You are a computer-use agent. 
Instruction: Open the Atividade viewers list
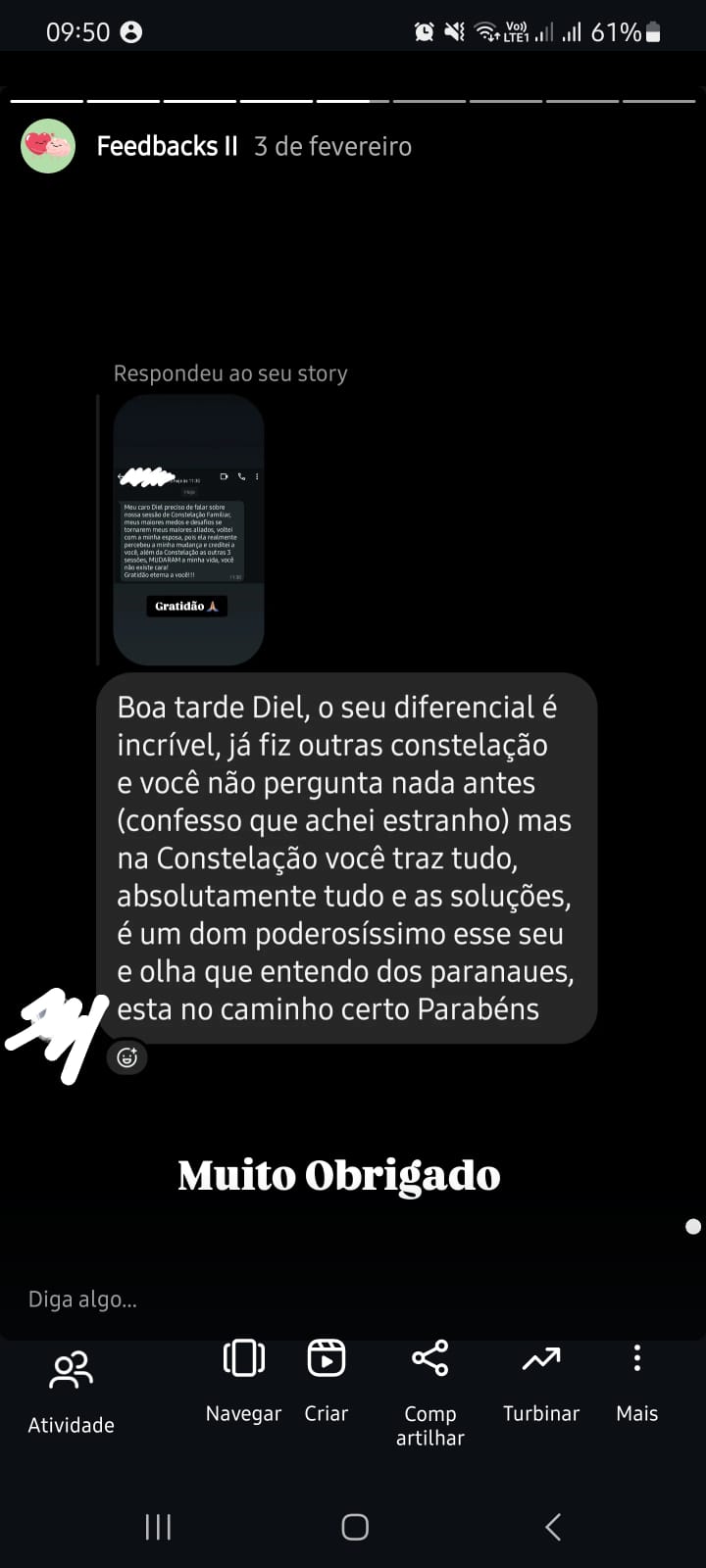[71, 1390]
